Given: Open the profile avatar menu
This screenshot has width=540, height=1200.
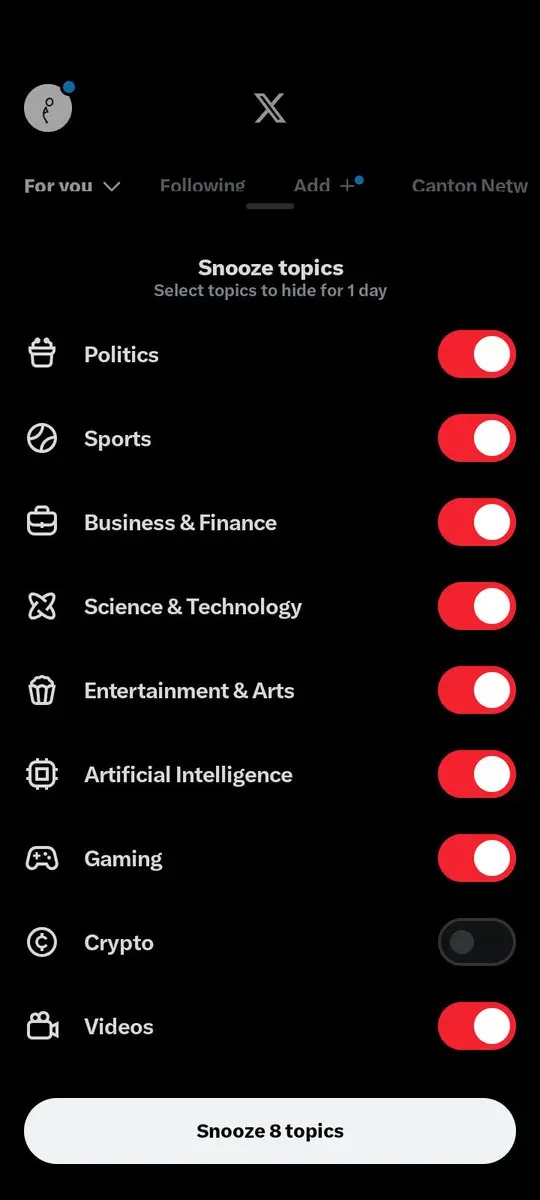Looking at the screenshot, I should 48,107.
